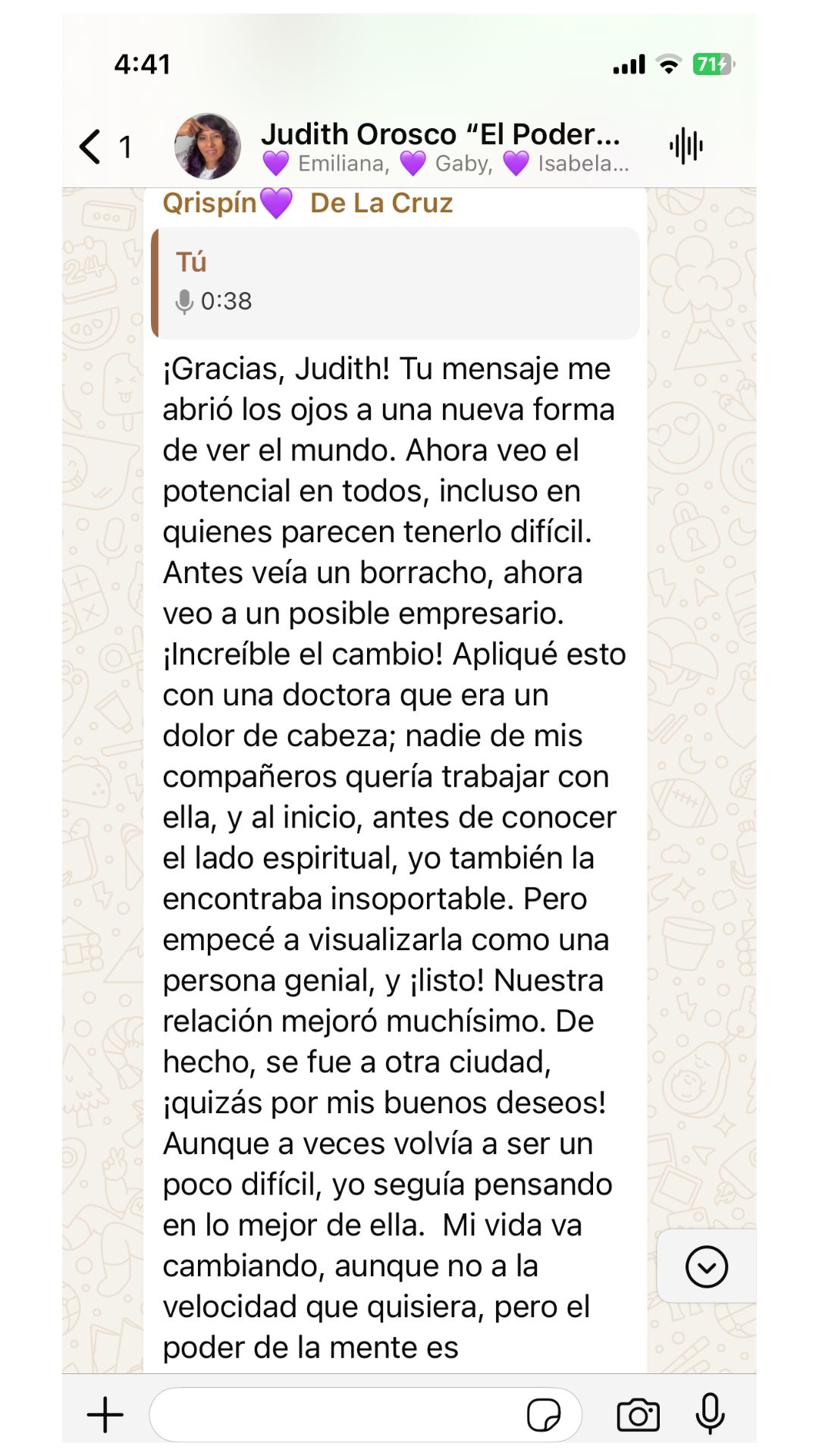
Task: Open group info for Judith Orosco chat
Action: click(x=442, y=146)
